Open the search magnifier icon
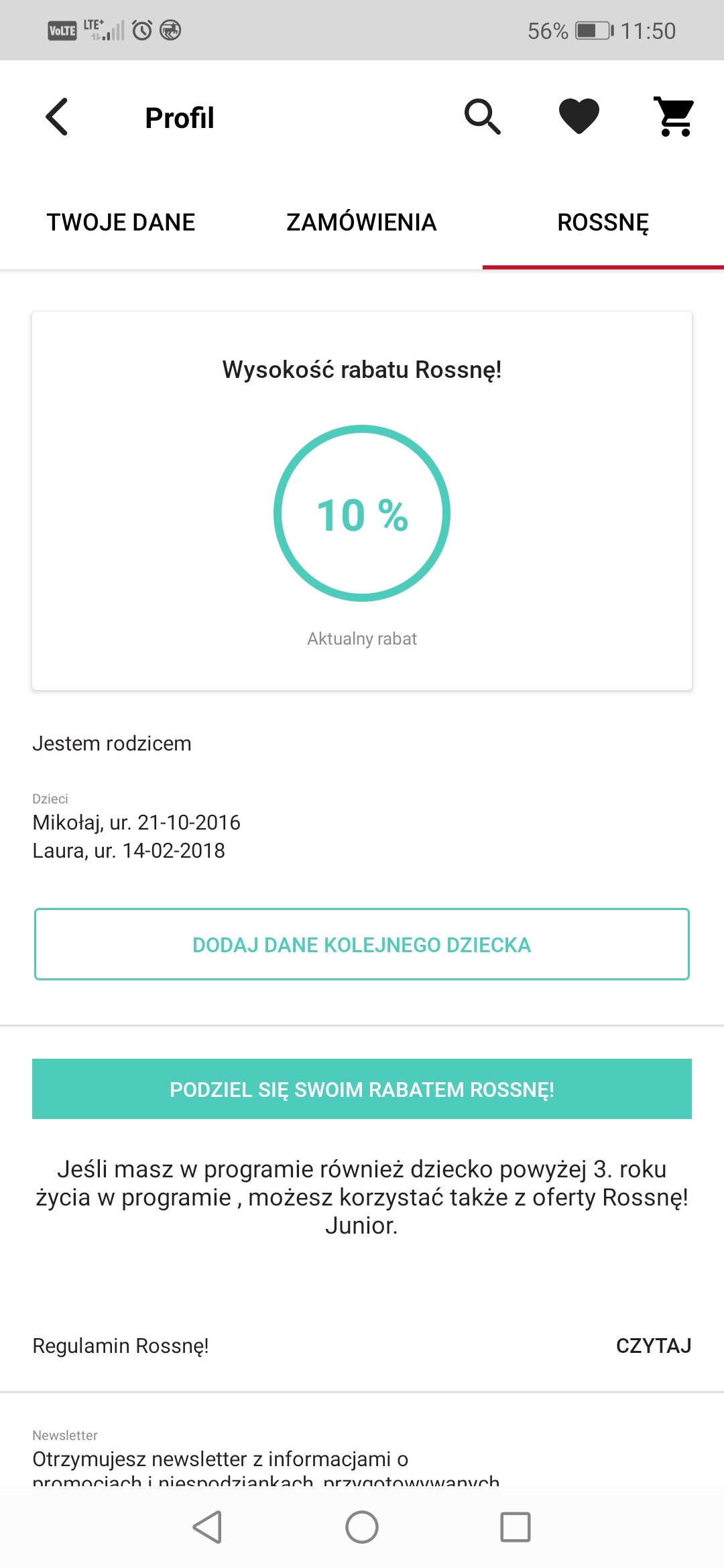 click(x=483, y=117)
